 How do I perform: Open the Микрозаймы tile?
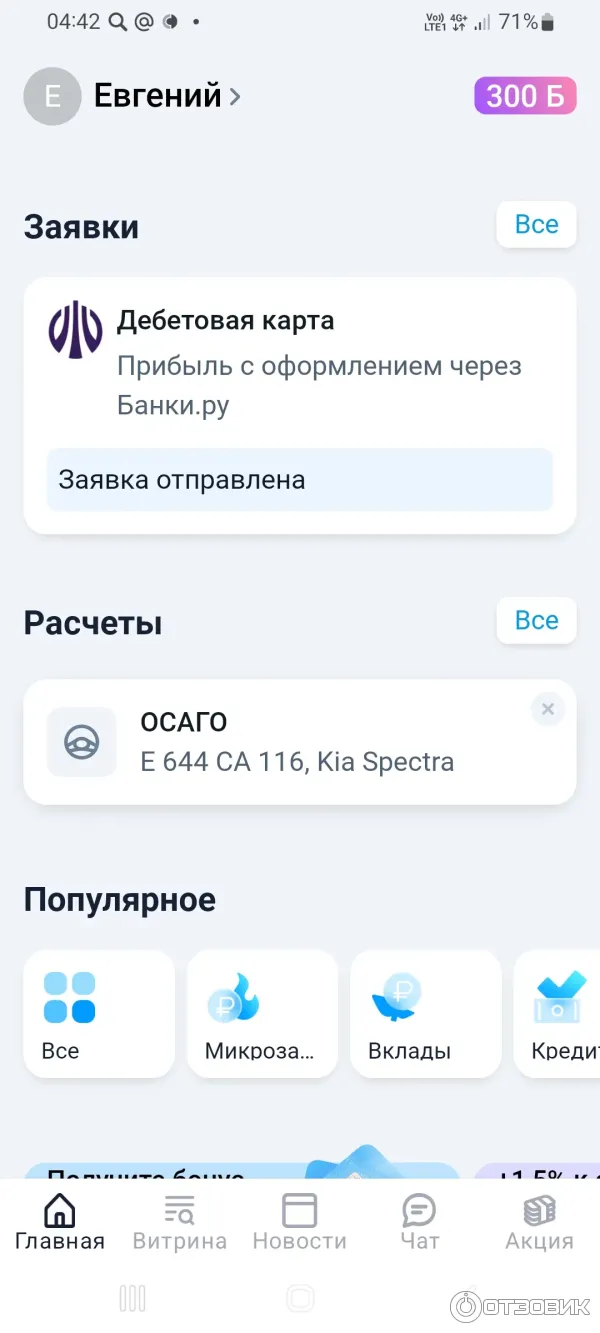[x=262, y=1013]
